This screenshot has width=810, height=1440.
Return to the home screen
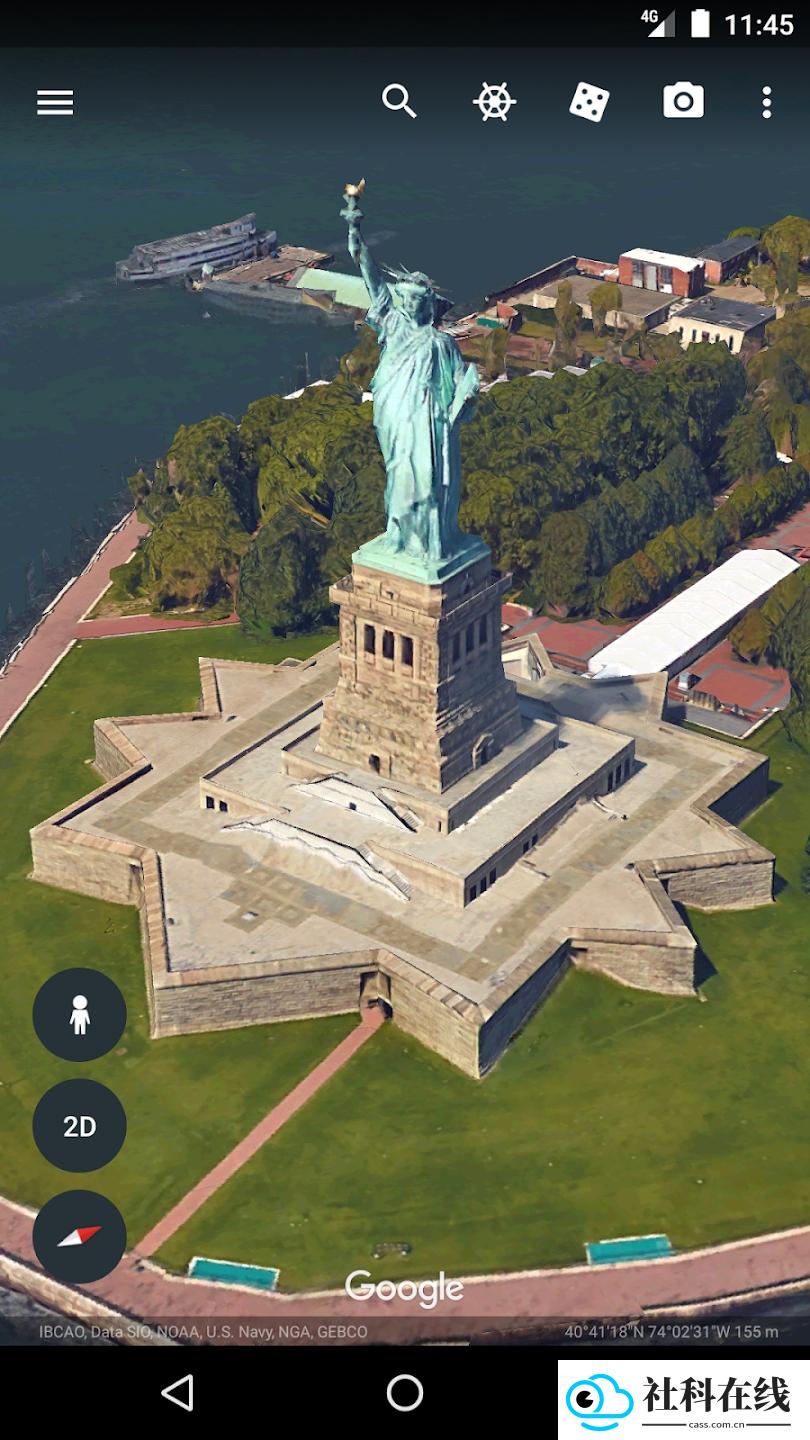405,1392
